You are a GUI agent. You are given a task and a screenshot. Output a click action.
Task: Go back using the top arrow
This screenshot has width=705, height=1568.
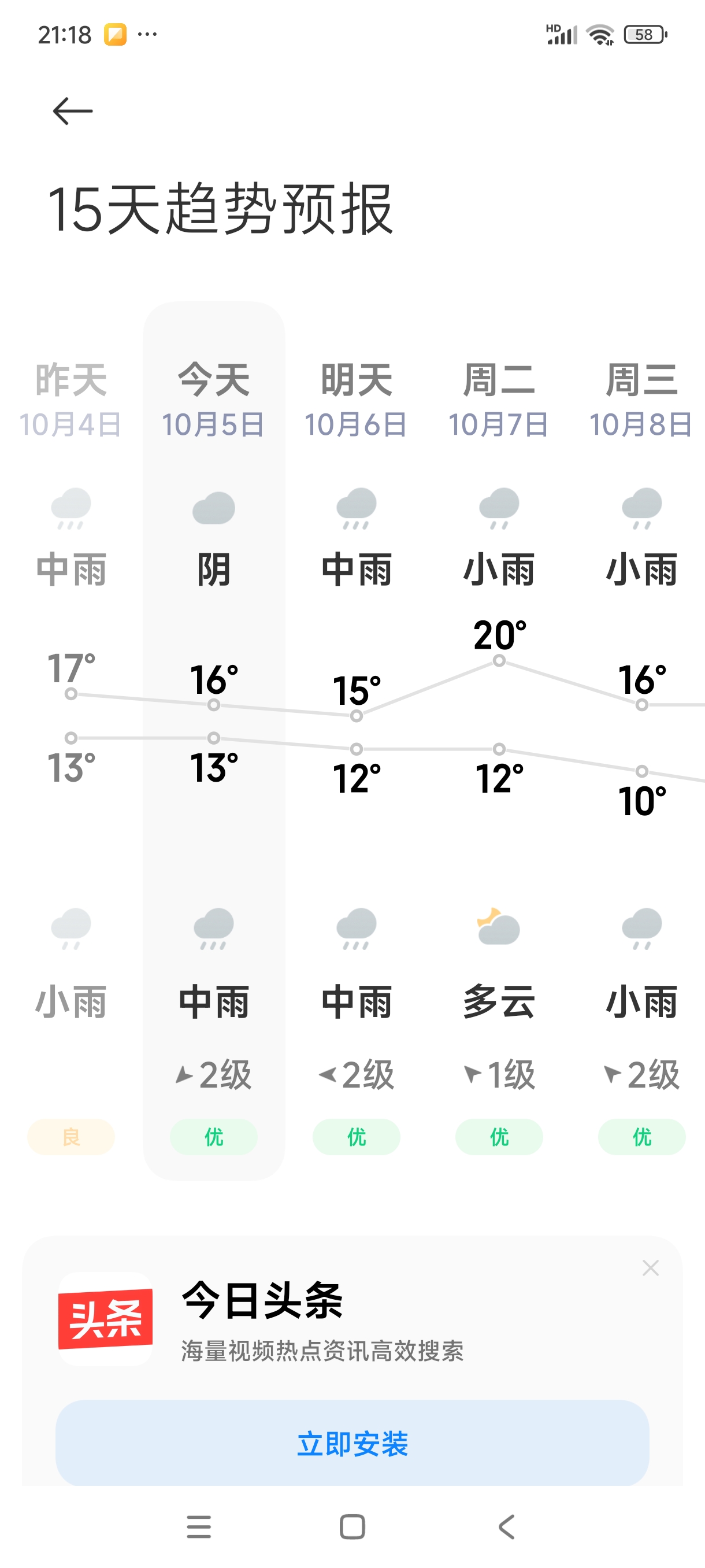tap(72, 111)
